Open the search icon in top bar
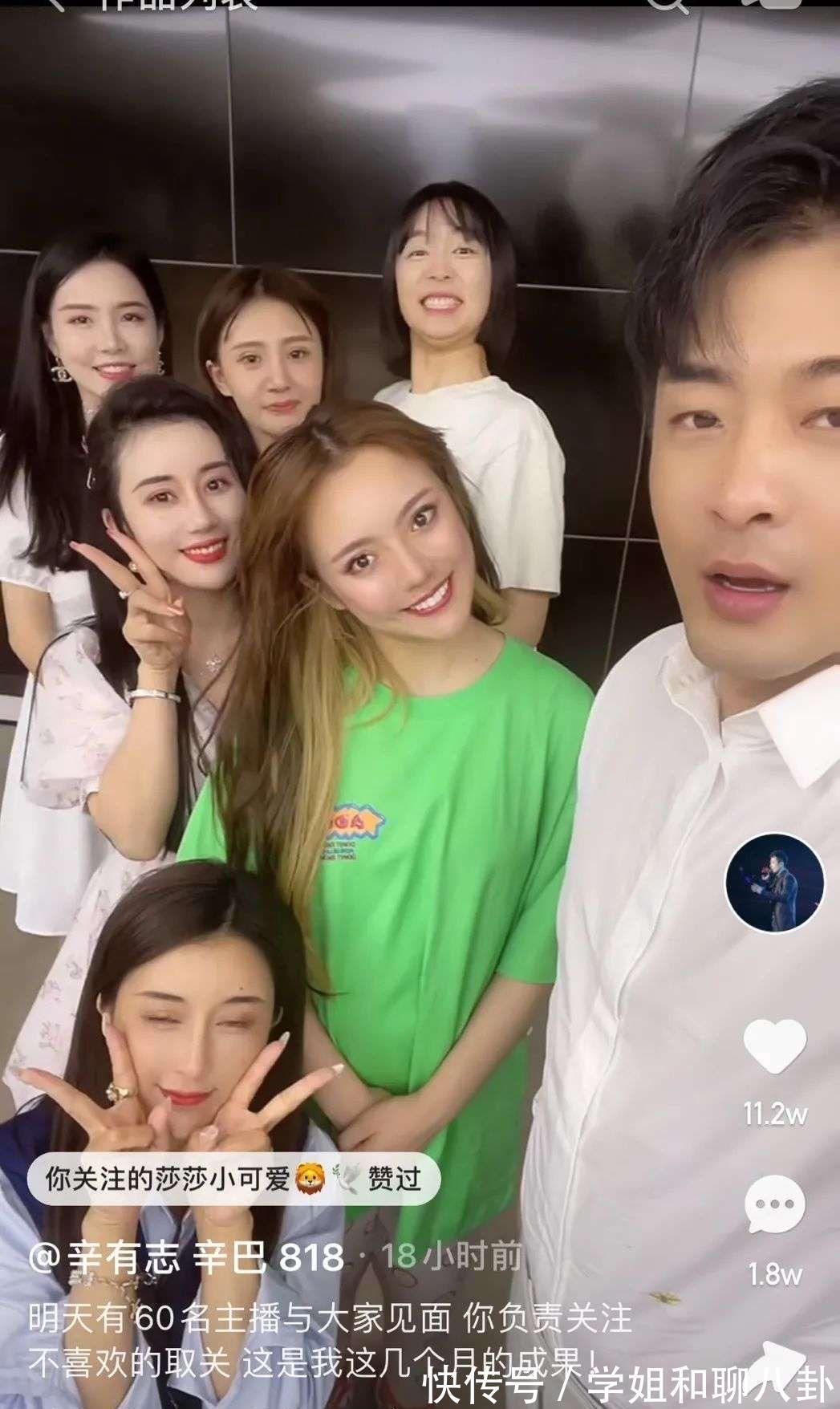 tap(666, 5)
